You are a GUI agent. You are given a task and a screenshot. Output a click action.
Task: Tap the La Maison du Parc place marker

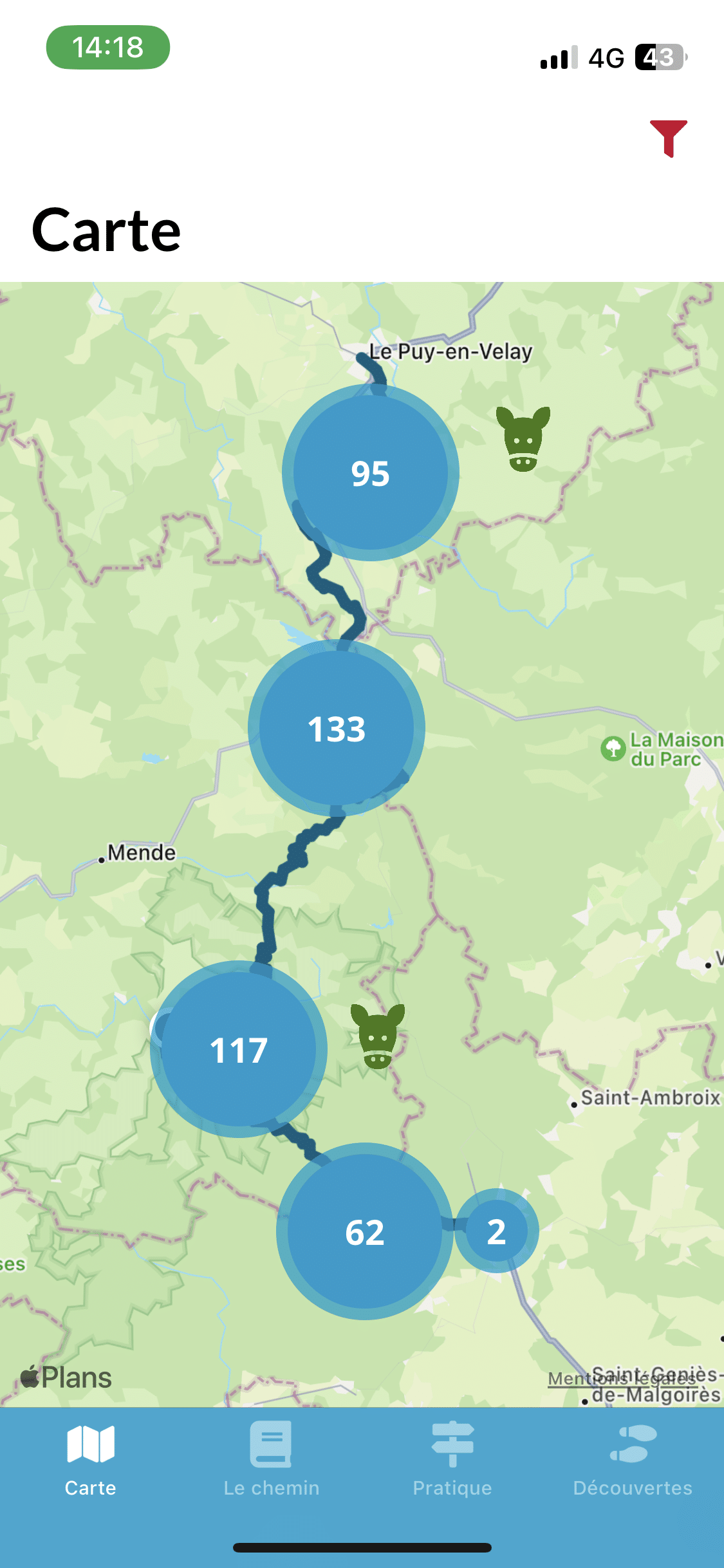(x=613, y=749)
